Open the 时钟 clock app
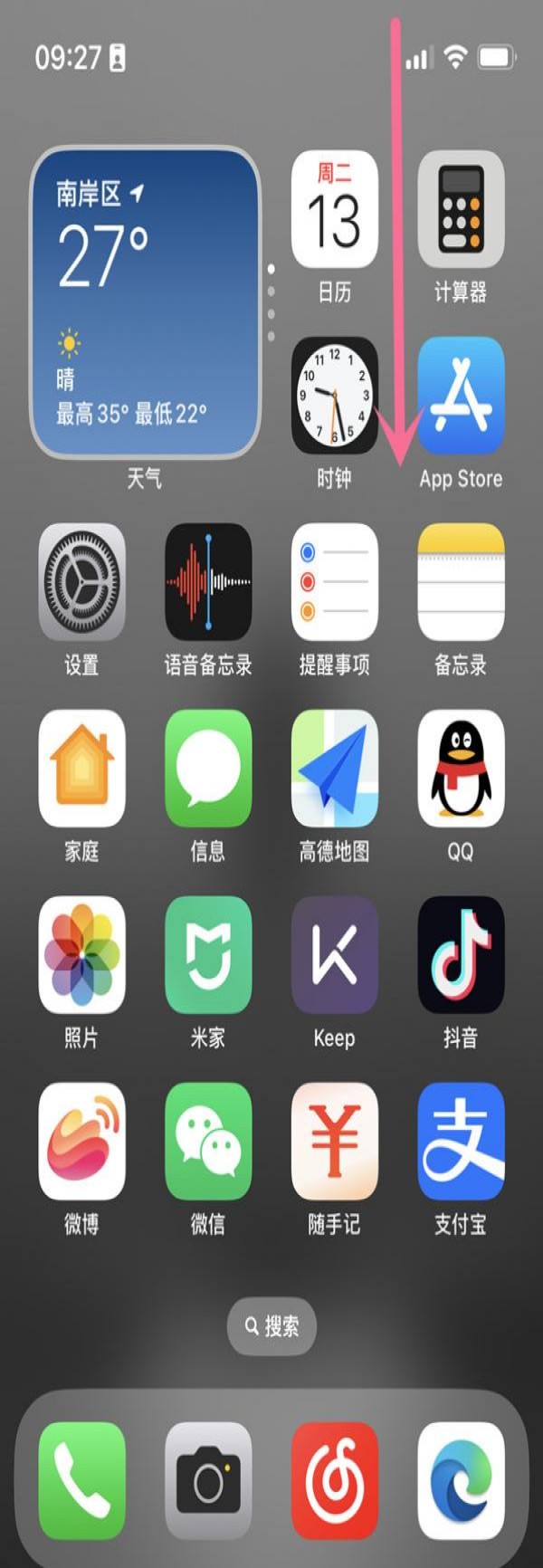Image resolution: width=543 pixels, height=1568 pixels. [x=334, y=396]
